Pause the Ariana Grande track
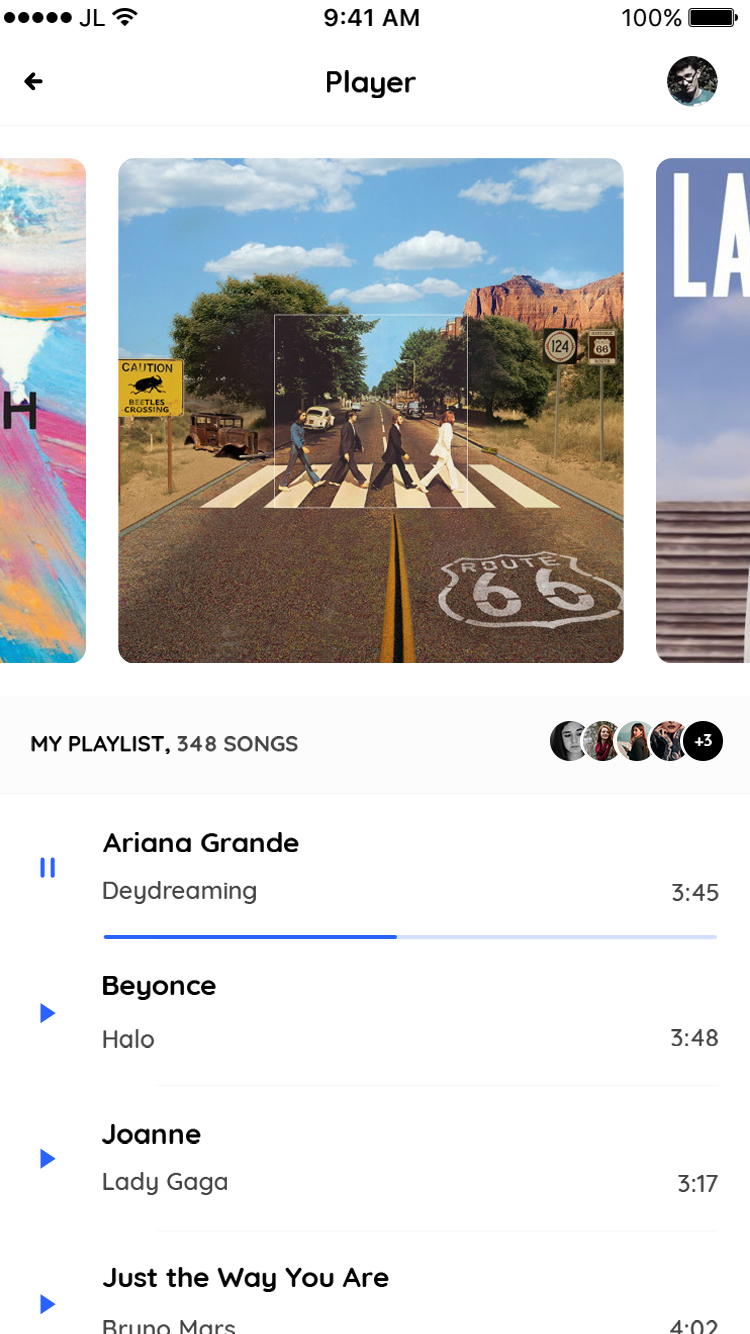Viewport: 750px width, 1334px height. (47, 868)
